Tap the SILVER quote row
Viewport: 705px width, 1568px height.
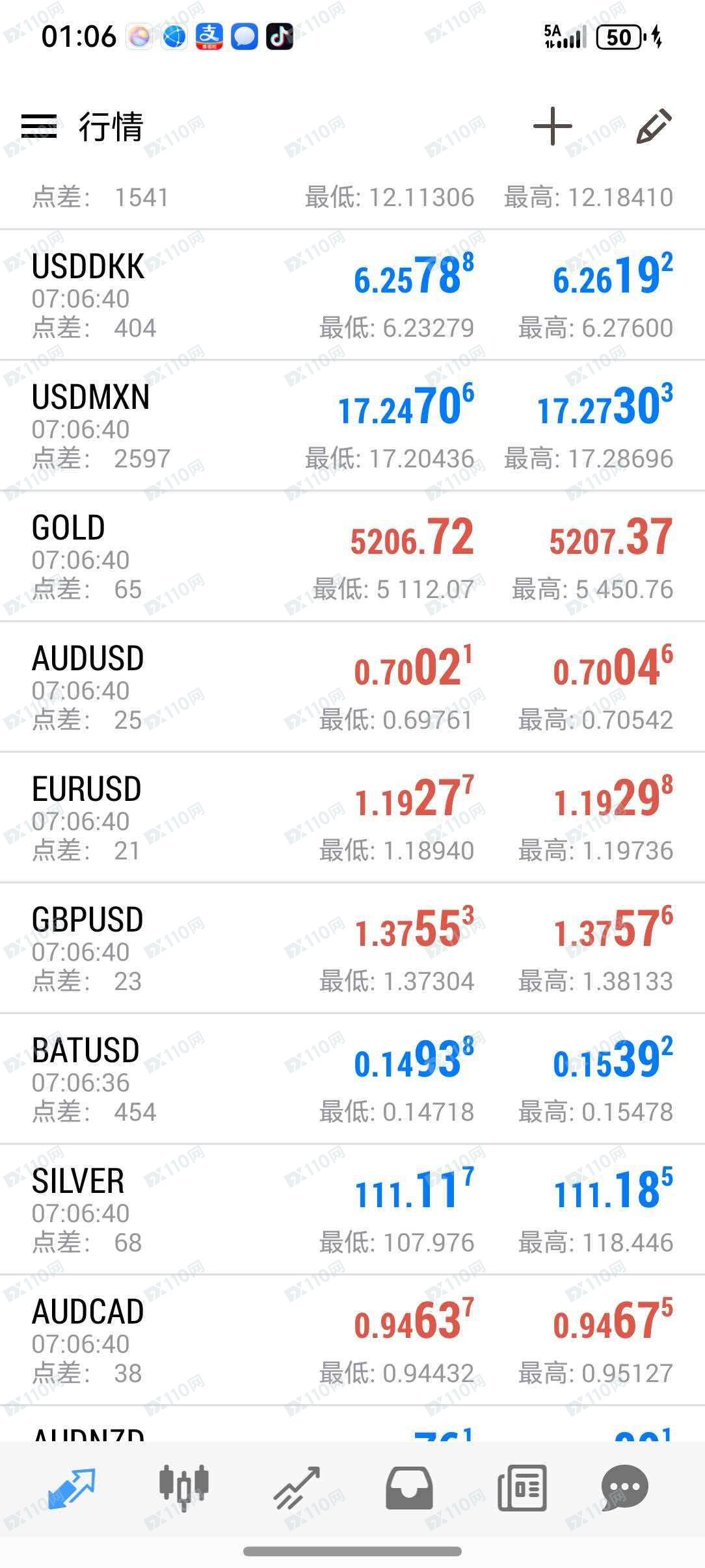[351, 1210]
